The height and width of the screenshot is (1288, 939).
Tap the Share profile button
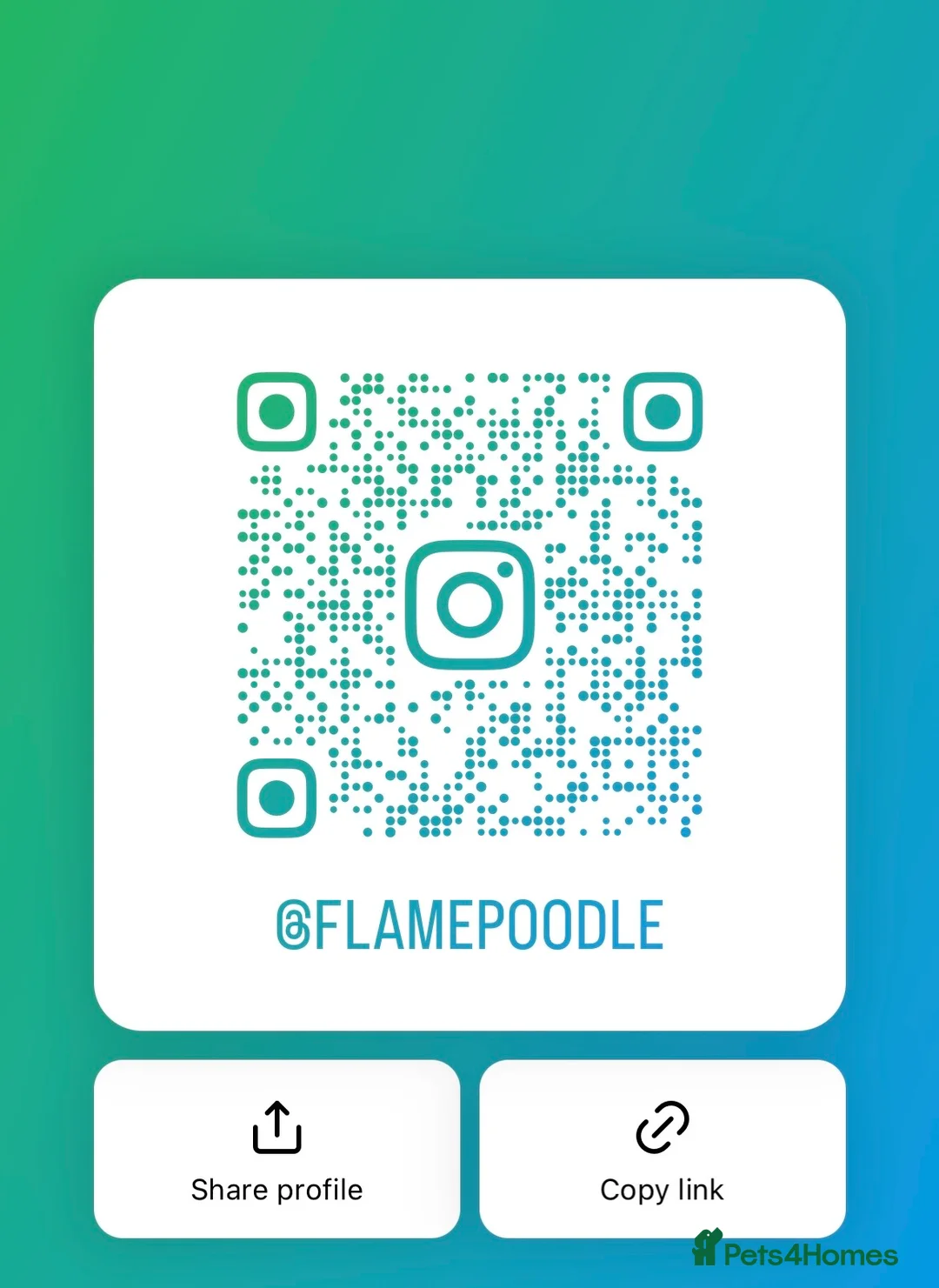[276, 1148]
